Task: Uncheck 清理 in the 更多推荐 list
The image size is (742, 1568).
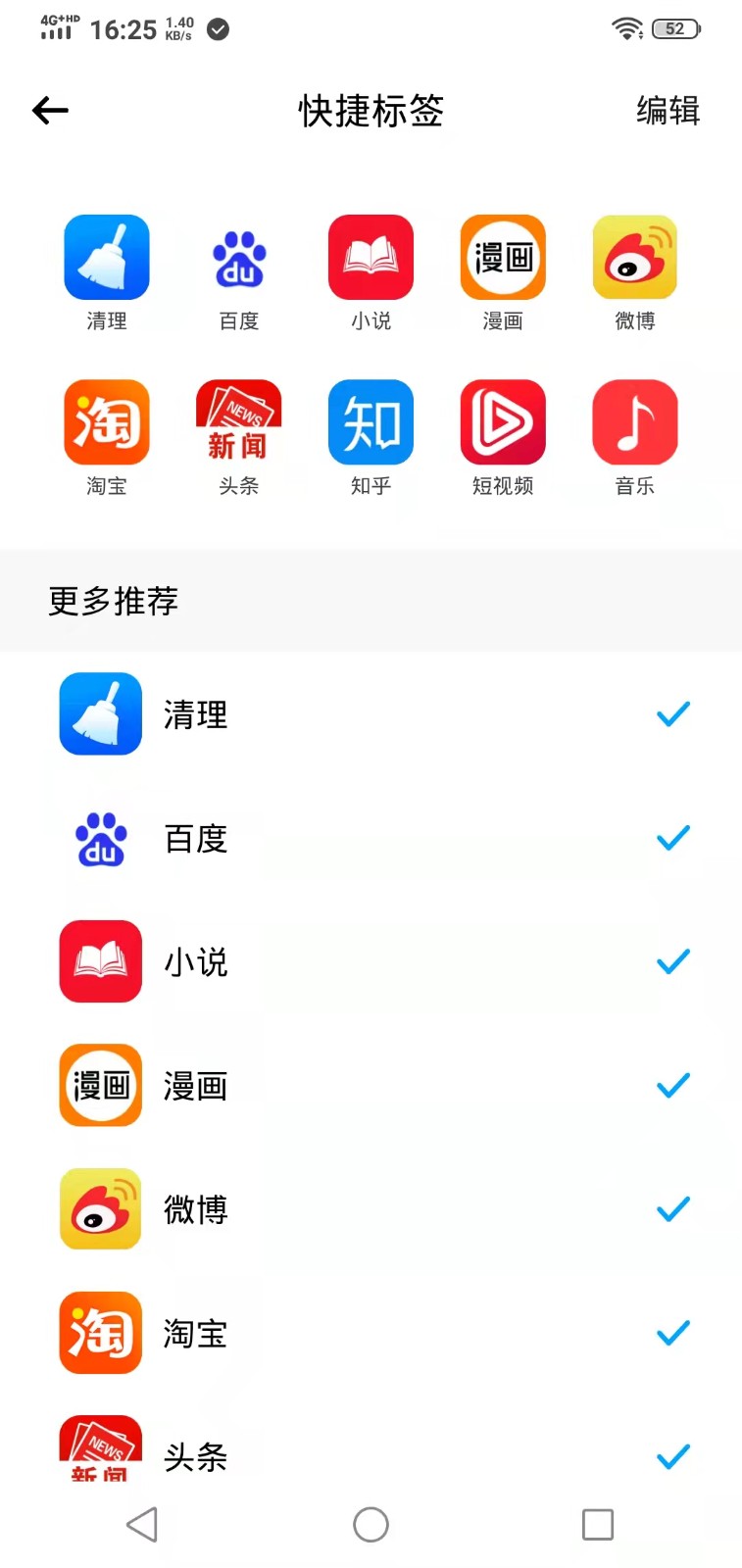Action: pyautogui.click(x=673, y=713)
